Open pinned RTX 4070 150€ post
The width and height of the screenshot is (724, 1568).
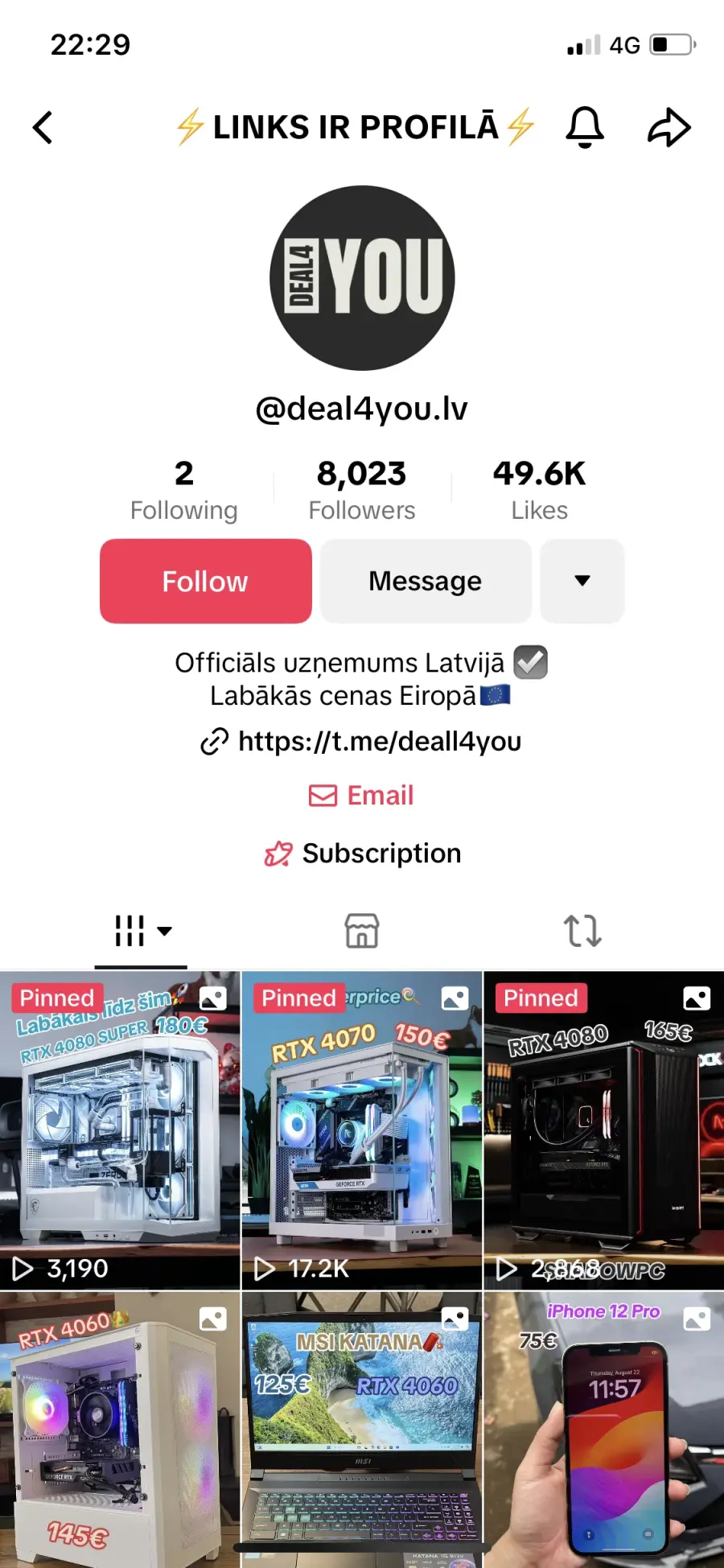pos(362,1130)
